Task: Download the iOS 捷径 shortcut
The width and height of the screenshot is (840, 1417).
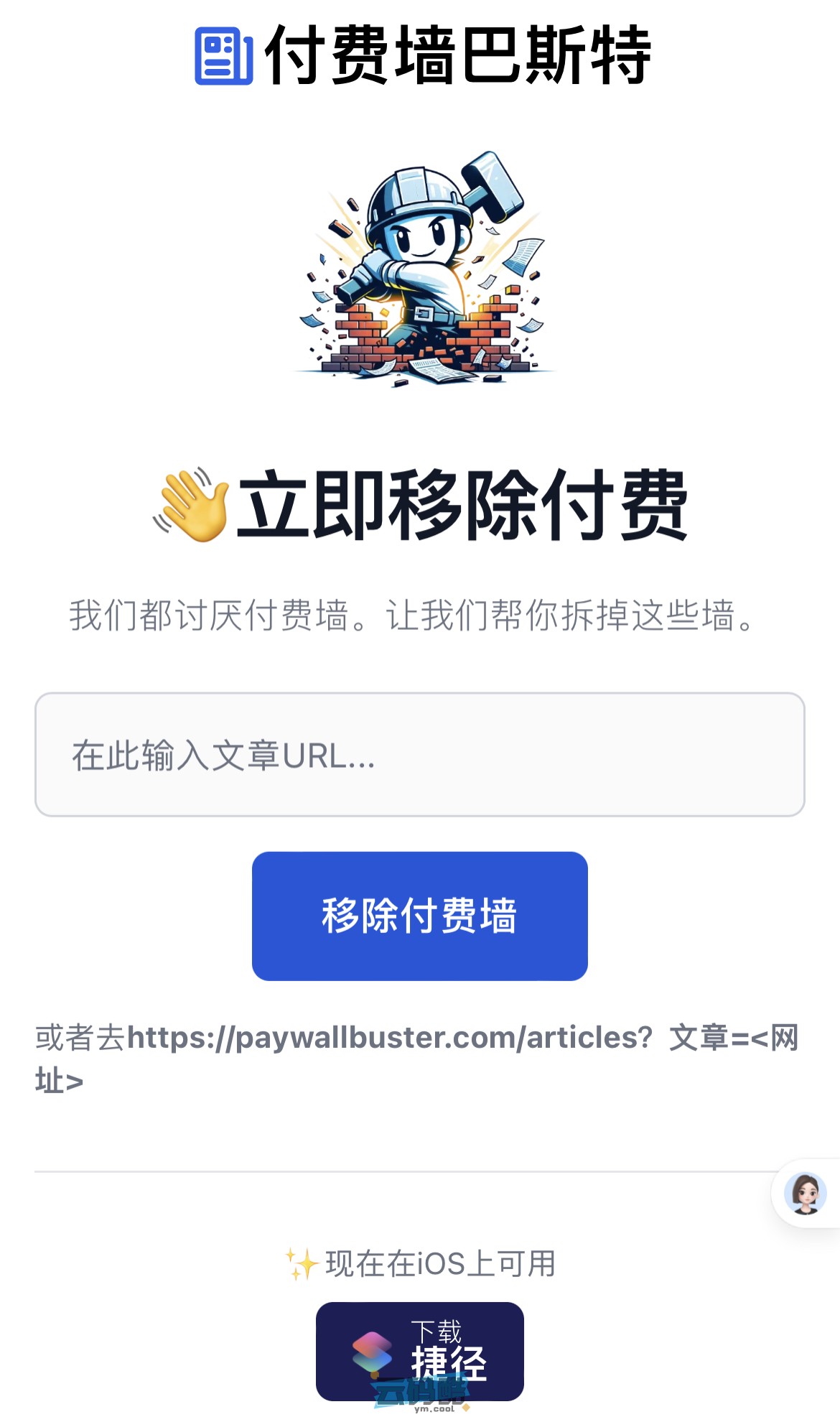Action: 419,1350
